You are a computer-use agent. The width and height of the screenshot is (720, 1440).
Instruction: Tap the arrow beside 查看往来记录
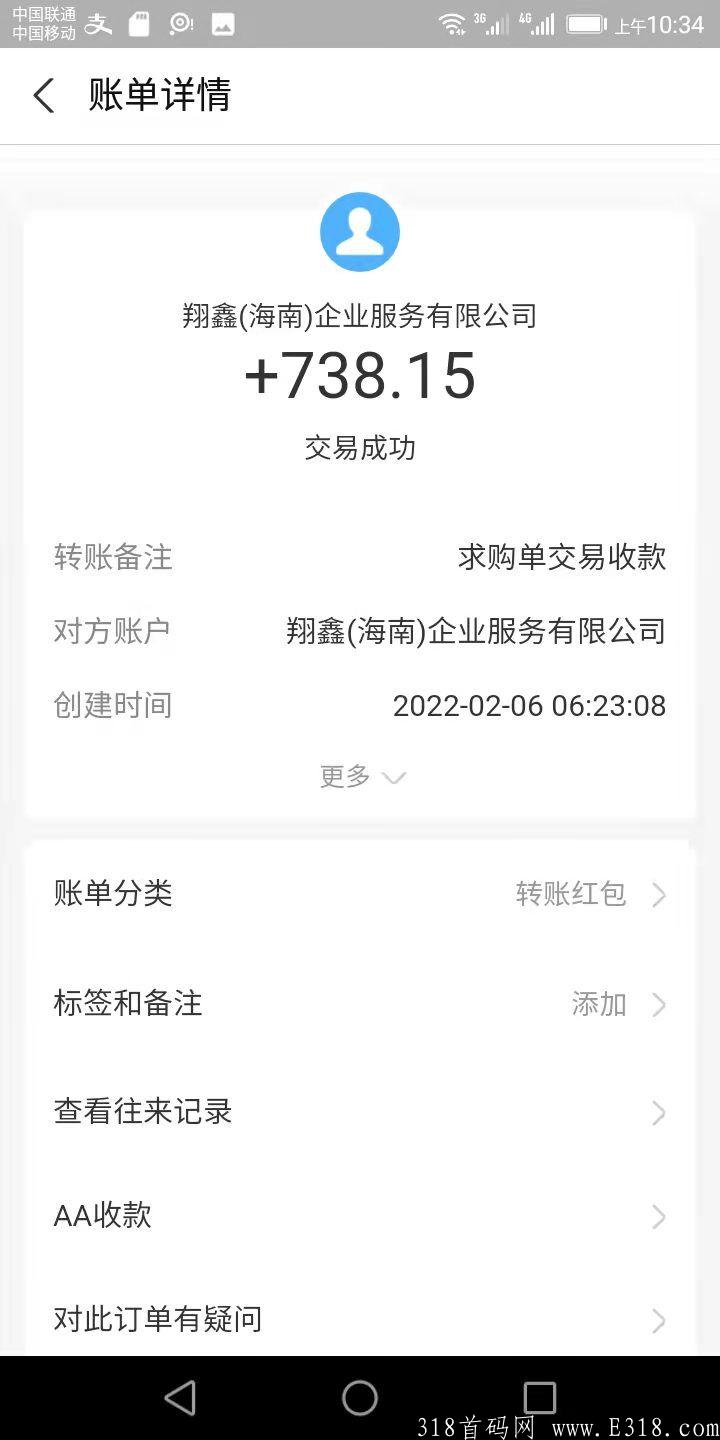tap(659, 1112)
